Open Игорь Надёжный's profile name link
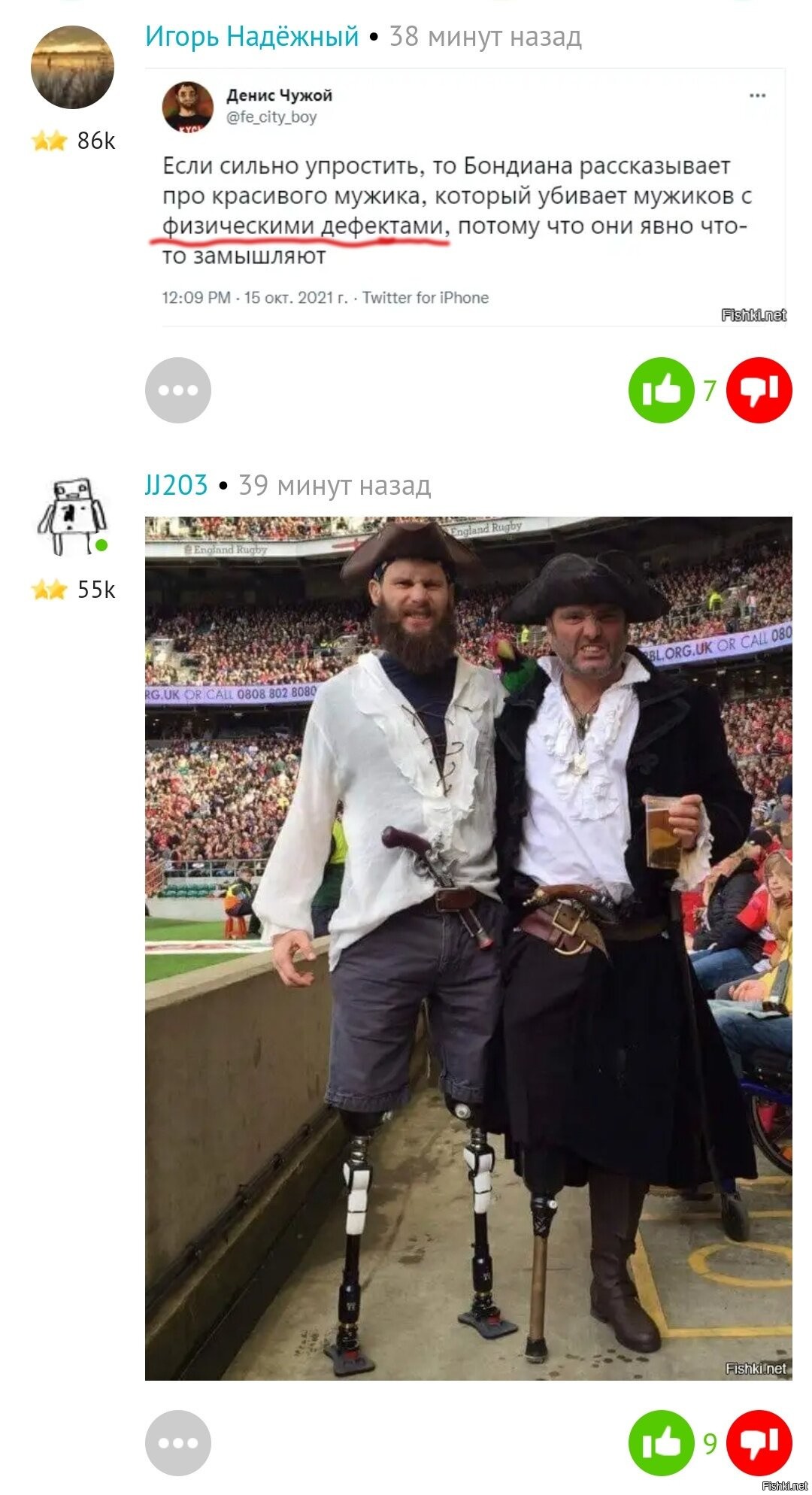The image size is (812, 1495). (x=252, y=36)
